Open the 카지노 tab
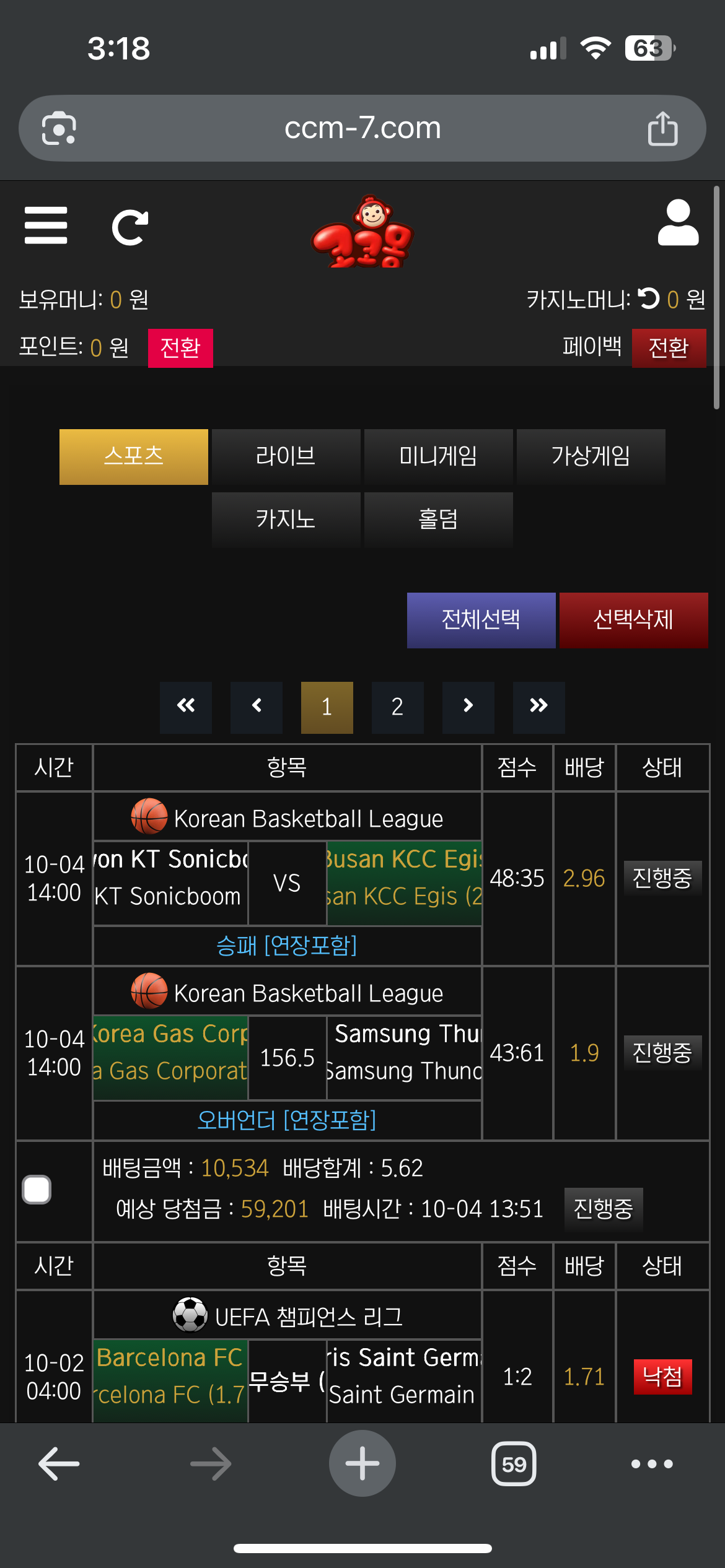 click(286, 520)
